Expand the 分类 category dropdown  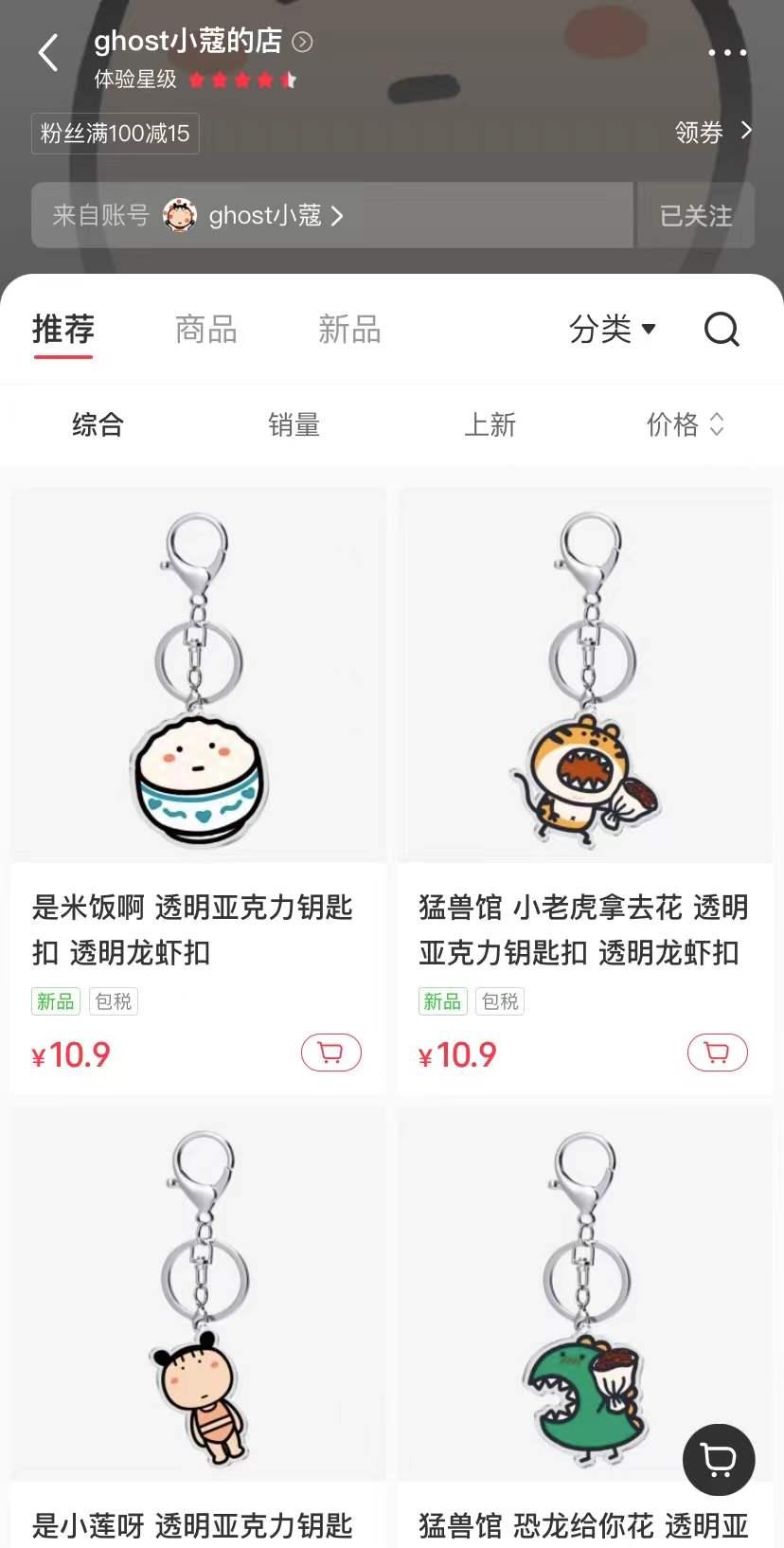(613, 330)
